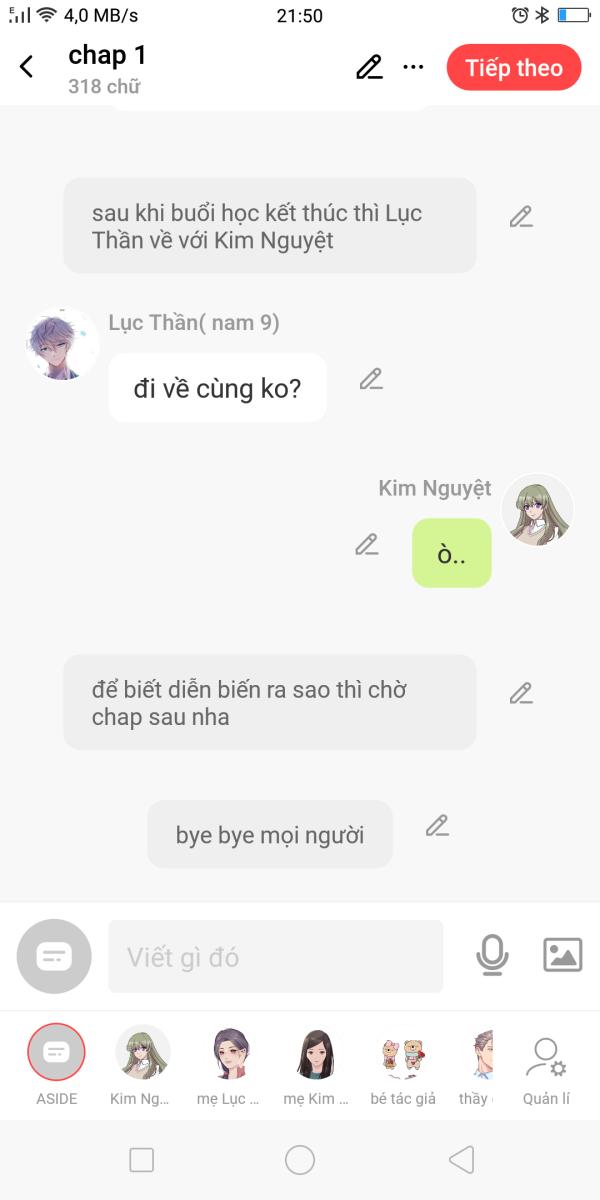Image resolution: width=600 pixels, height=1200 pixels.
Task: Start voice input with the microphone
Action: (491, 955)
